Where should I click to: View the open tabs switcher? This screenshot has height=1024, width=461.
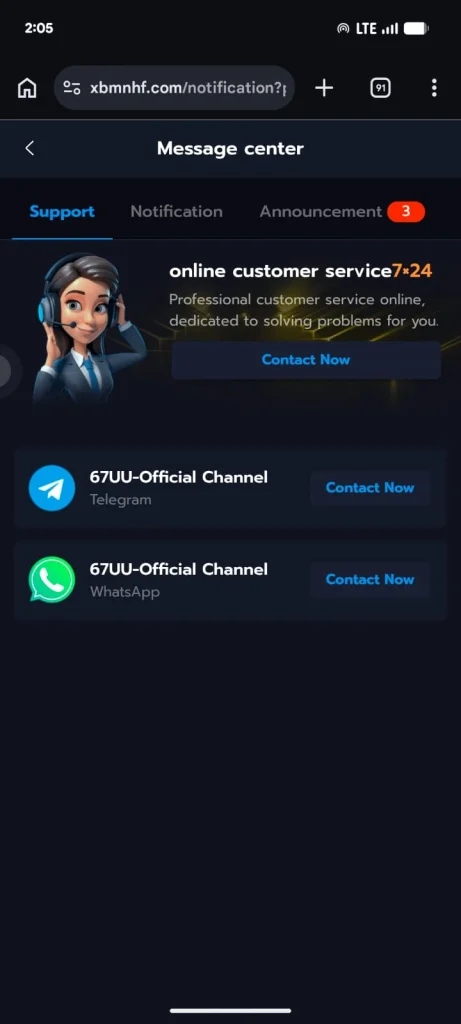point(380,88)
